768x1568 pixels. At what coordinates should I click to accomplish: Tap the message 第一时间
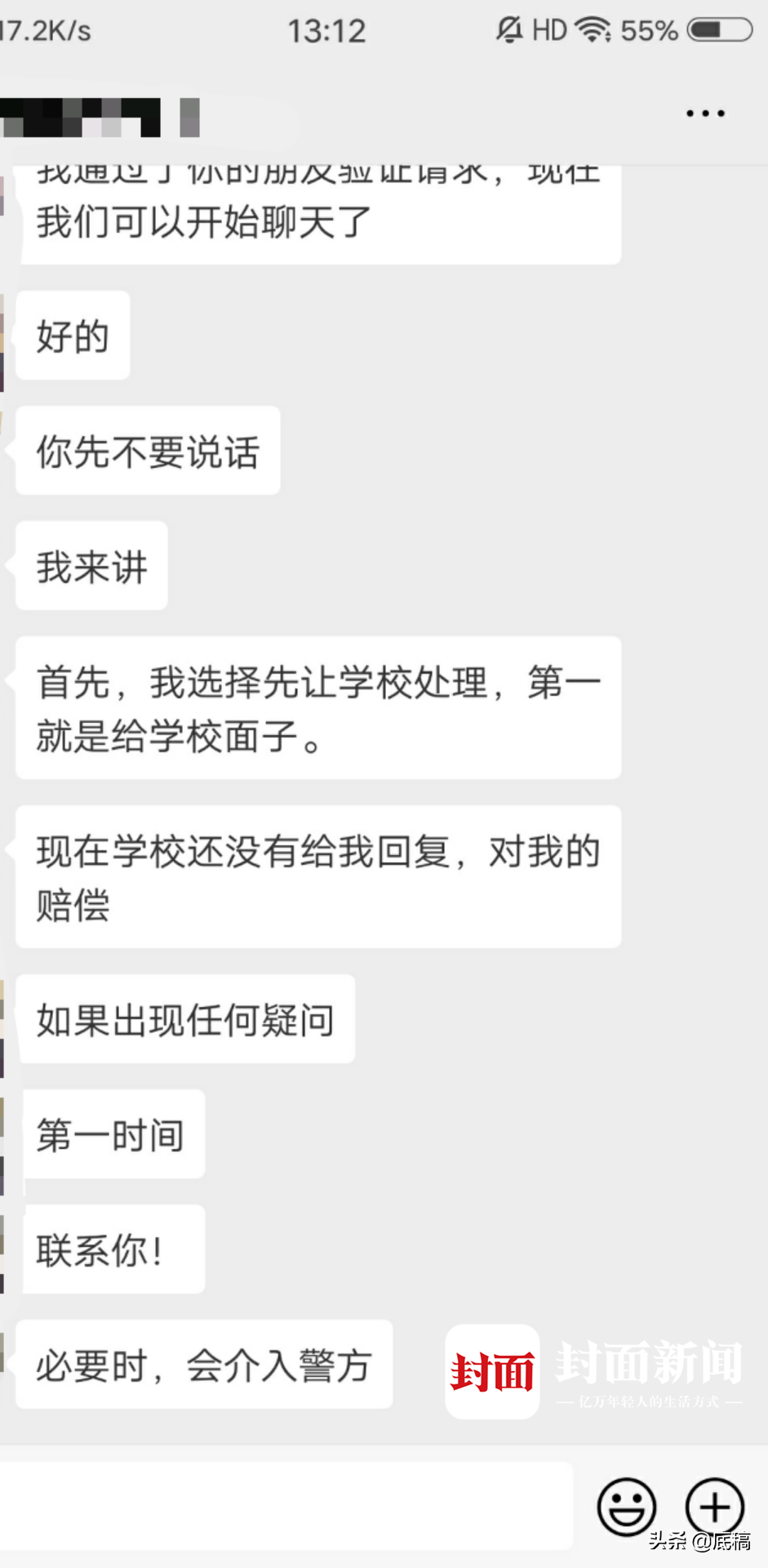pyautogui.click(x=113, y=1134)
